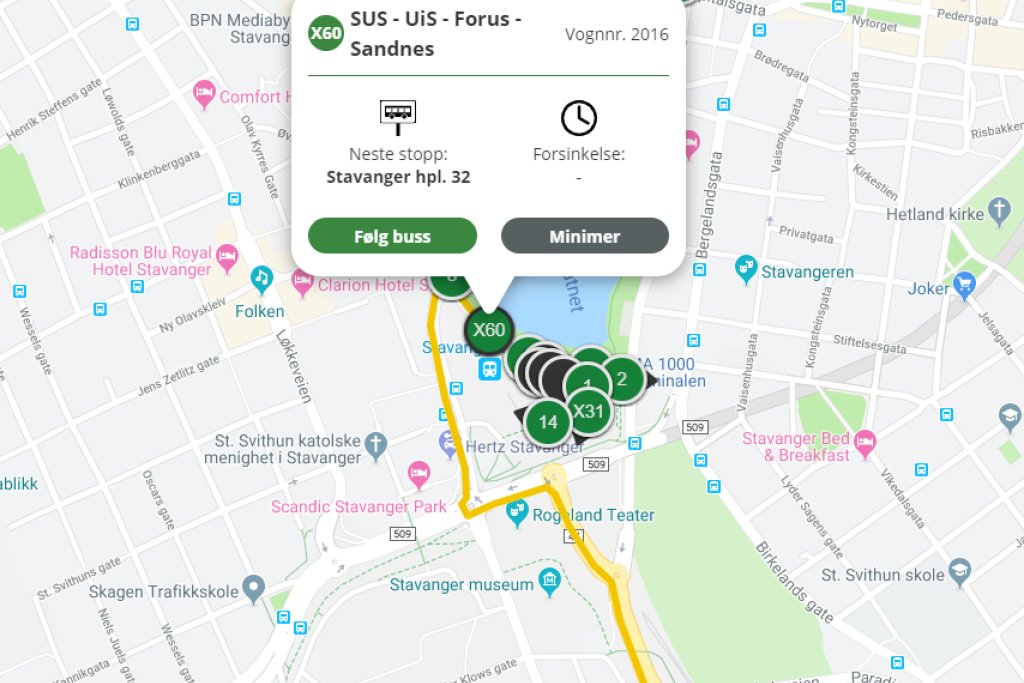Open Skagen Trafikkskole location pin
The image size is (1024, 683).
255,586
